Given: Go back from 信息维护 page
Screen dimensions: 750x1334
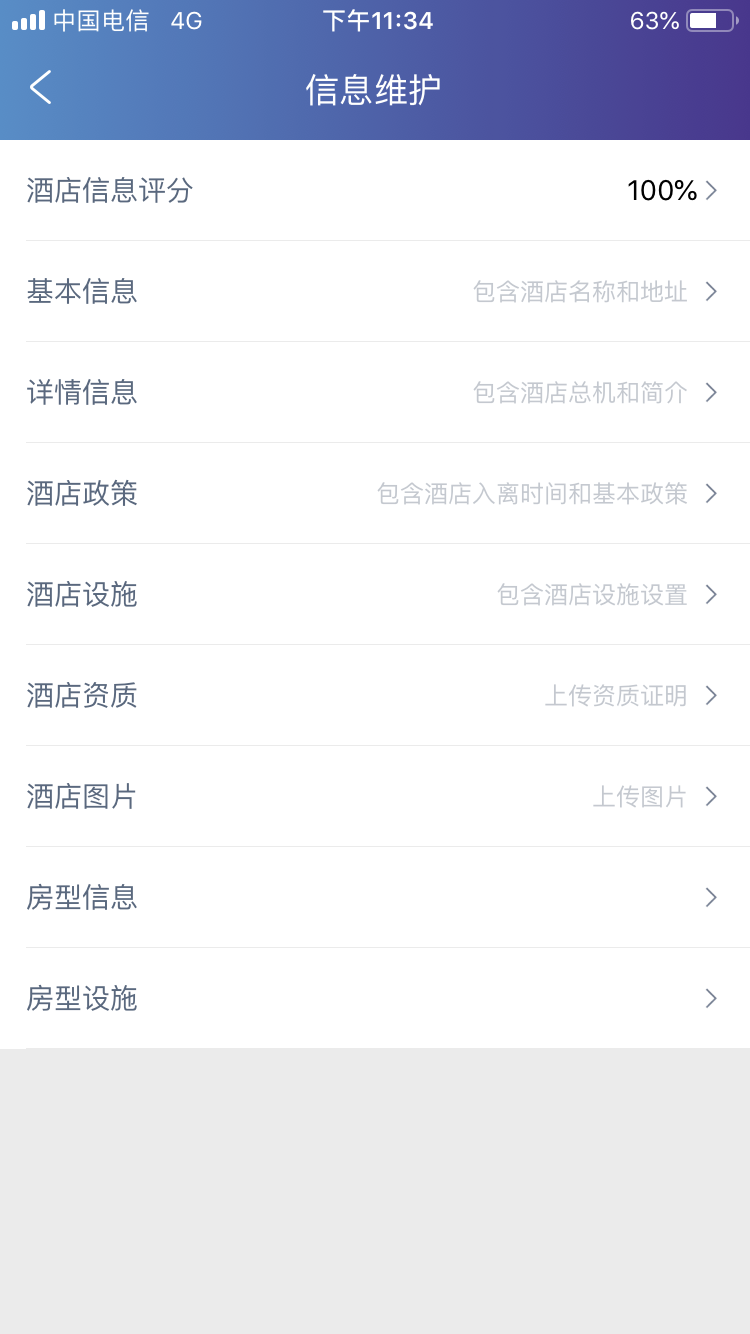Looking at the screenshot, I should pyautogui.click(x=40, y=88).
